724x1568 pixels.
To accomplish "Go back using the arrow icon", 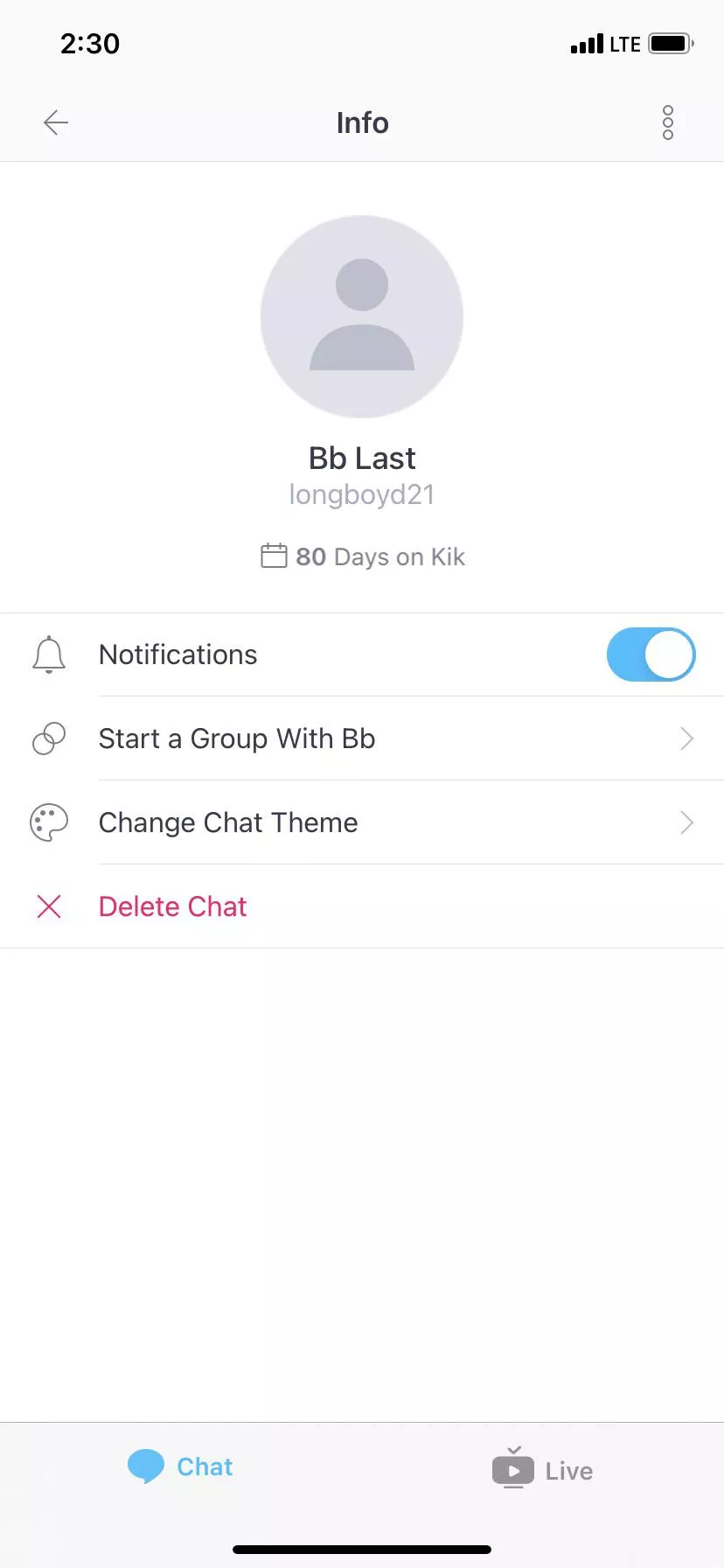I will [x=56, y=122].
